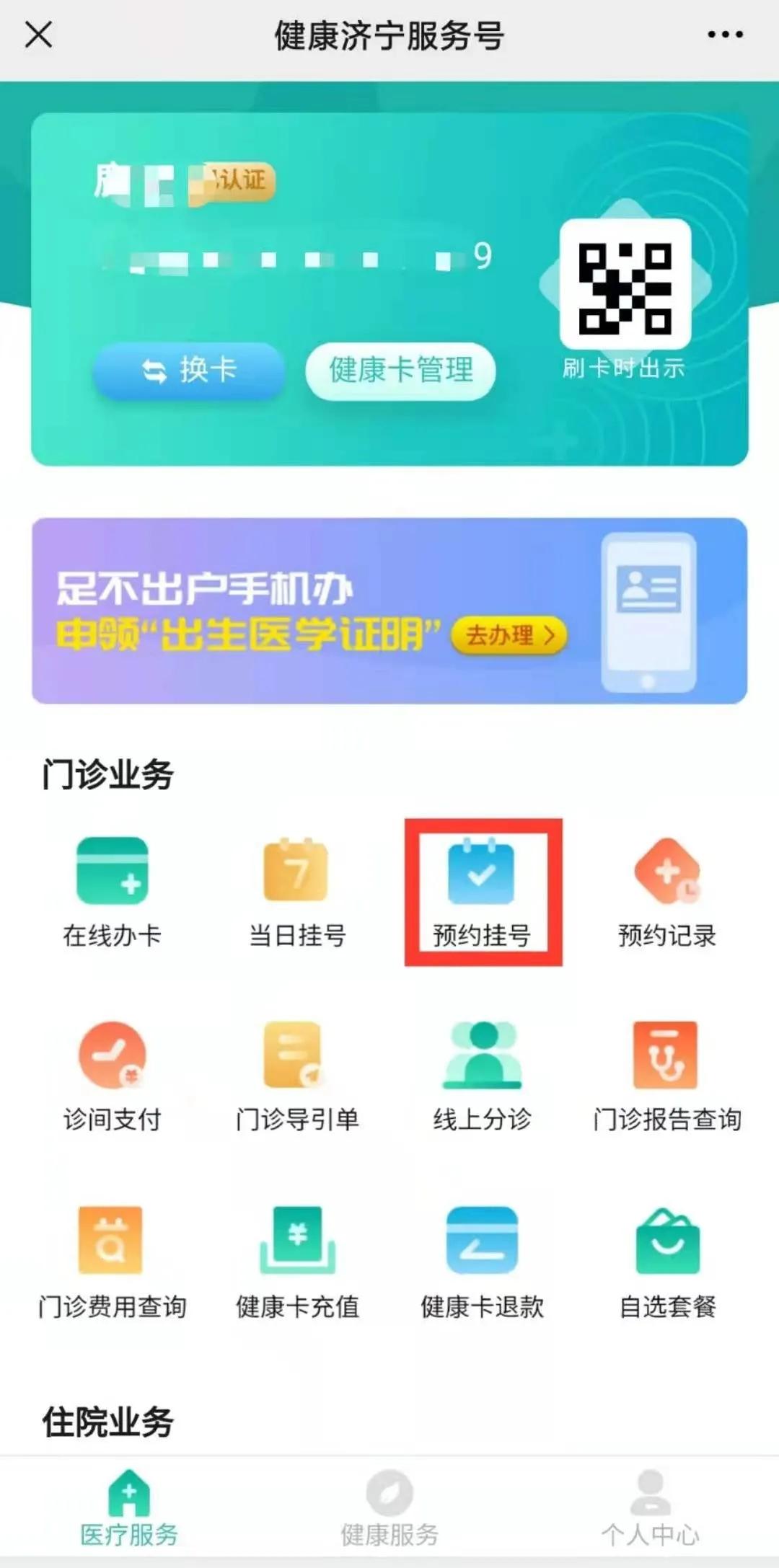Image resolution: width=779 pixels, height=1568 pixels.
Task: Open 预约挂号
Action: 482,892
